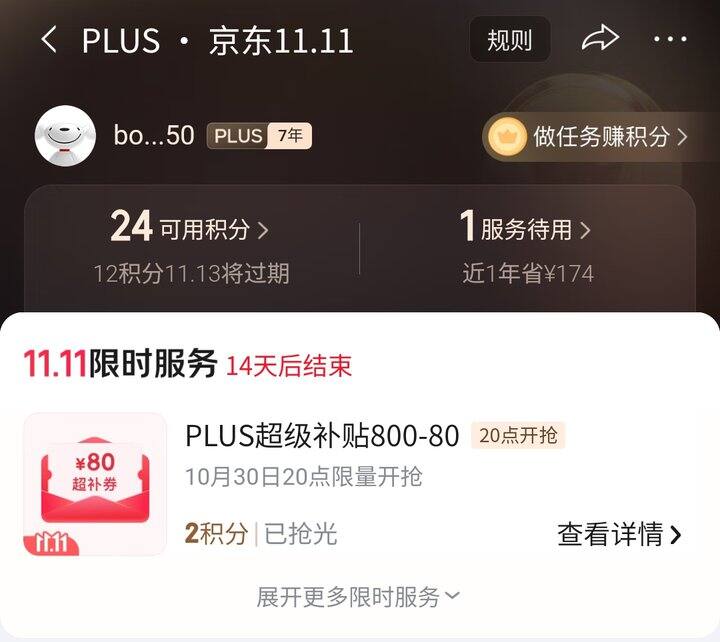This screenshot has height=642, width=720.
Task: Open the ¥80 超补券 coupon tile
Action: tap(95, 484)
